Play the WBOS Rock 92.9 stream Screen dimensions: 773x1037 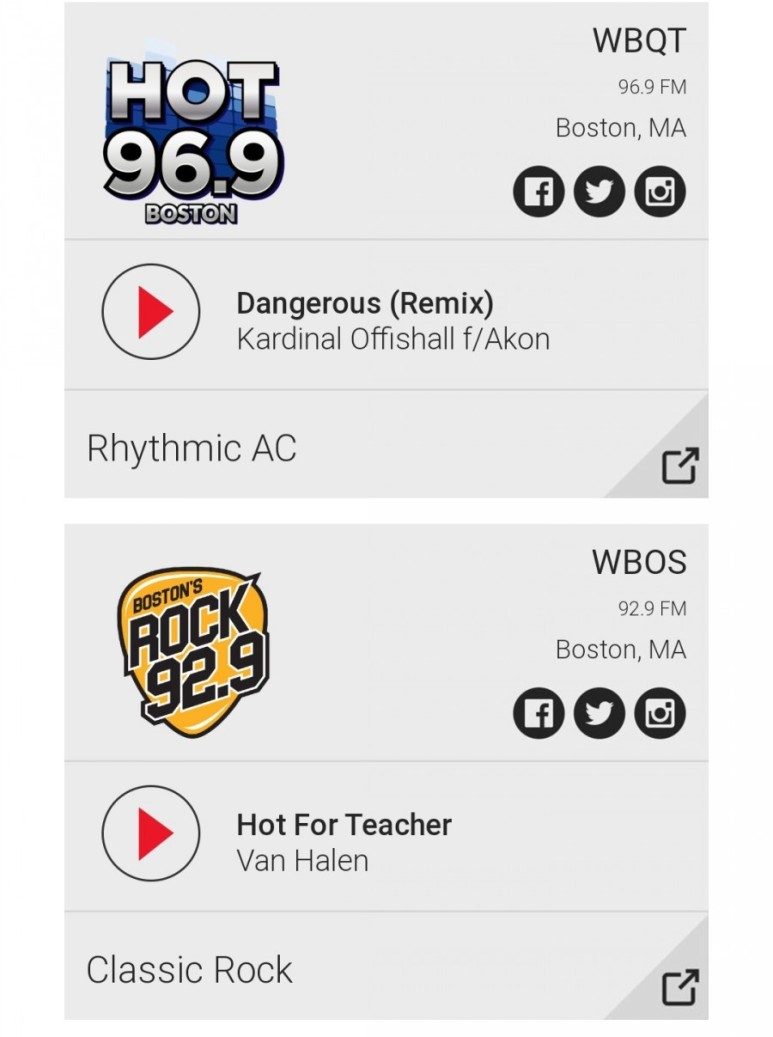click(x=151, y=833)
